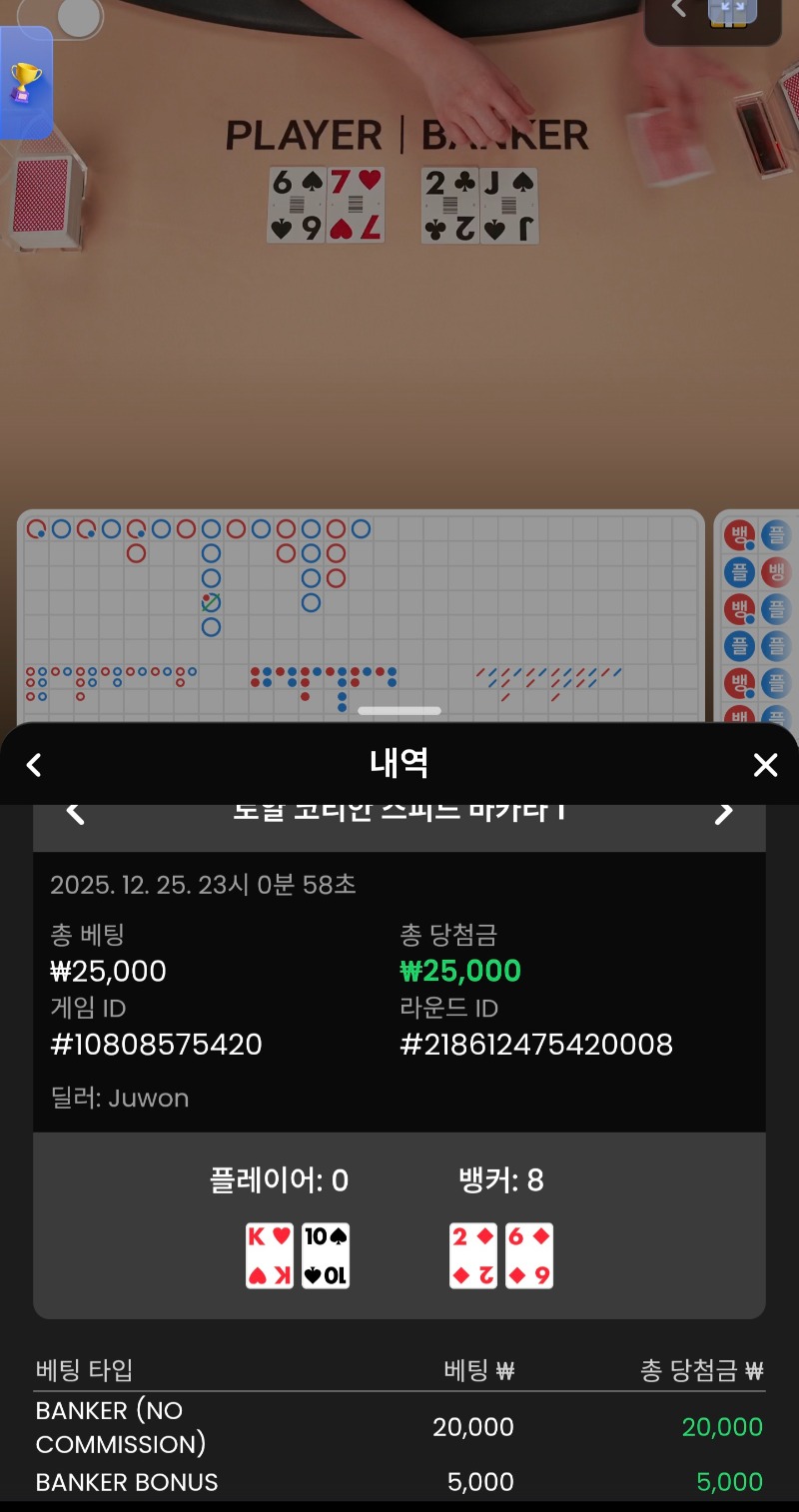Show the previous round's history
This screenshot has height=1512, width=799.
(75, 813)
